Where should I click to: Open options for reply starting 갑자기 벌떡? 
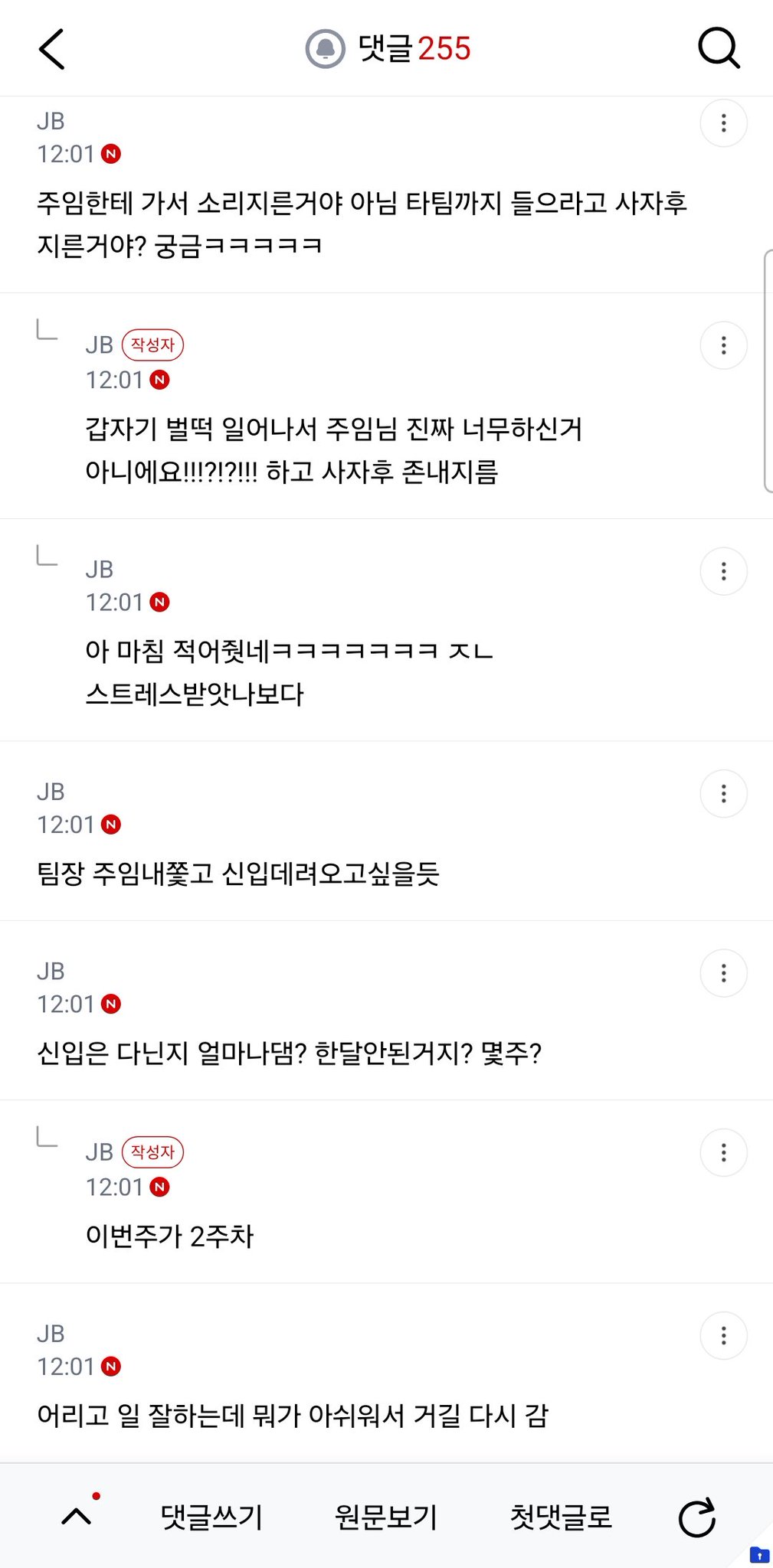(x=723, y=346)
